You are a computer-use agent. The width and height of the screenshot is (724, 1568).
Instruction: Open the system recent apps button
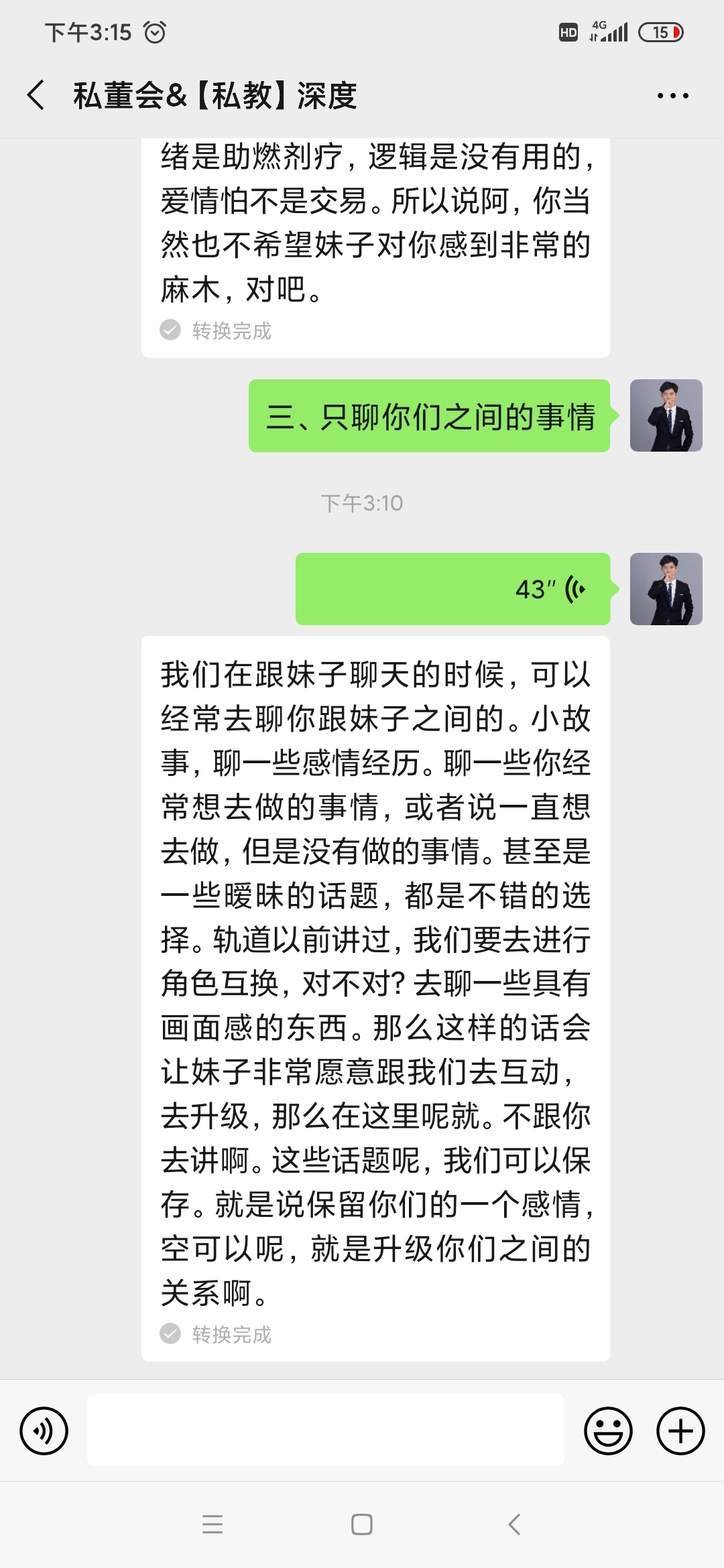pyautogui.click(x=212, y=1524)
